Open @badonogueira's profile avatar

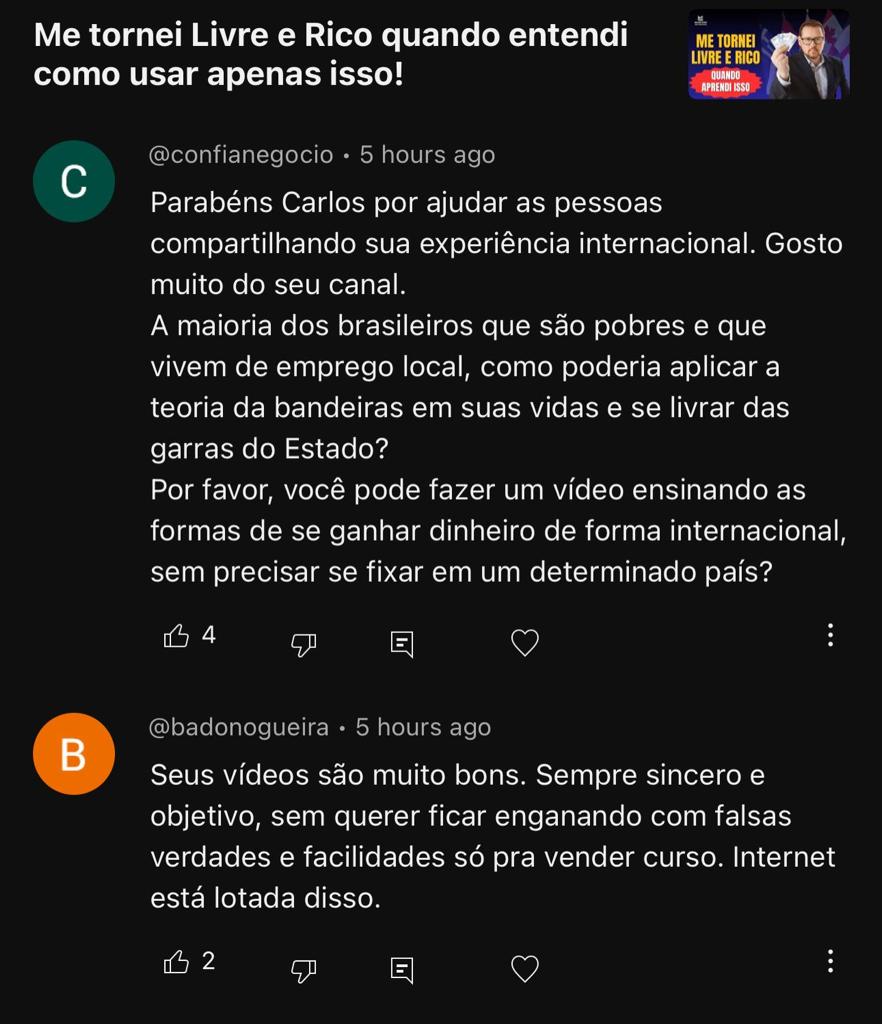74,754
